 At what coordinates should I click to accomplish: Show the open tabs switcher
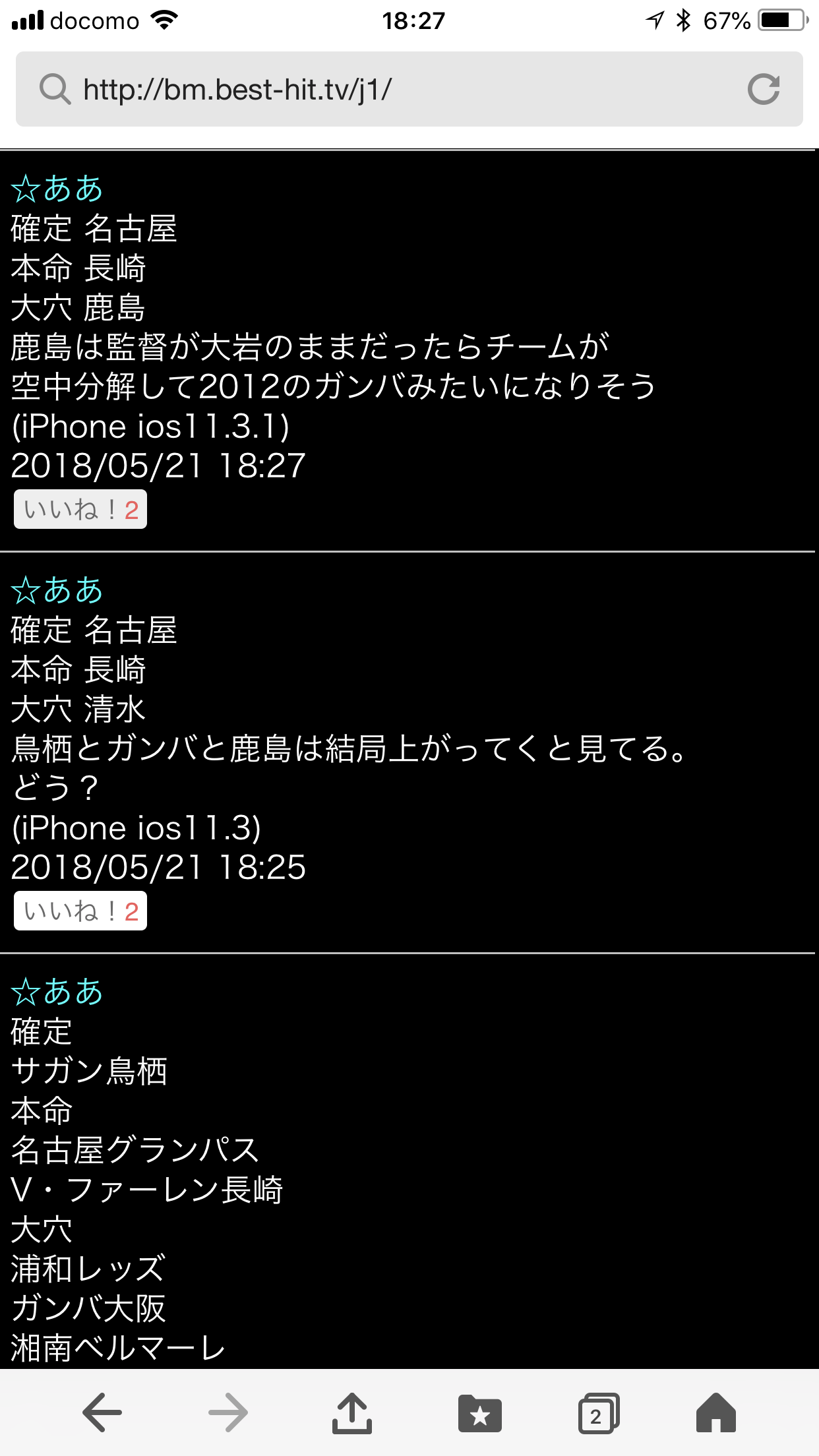pyautogui.click(x=599, y=1413)
